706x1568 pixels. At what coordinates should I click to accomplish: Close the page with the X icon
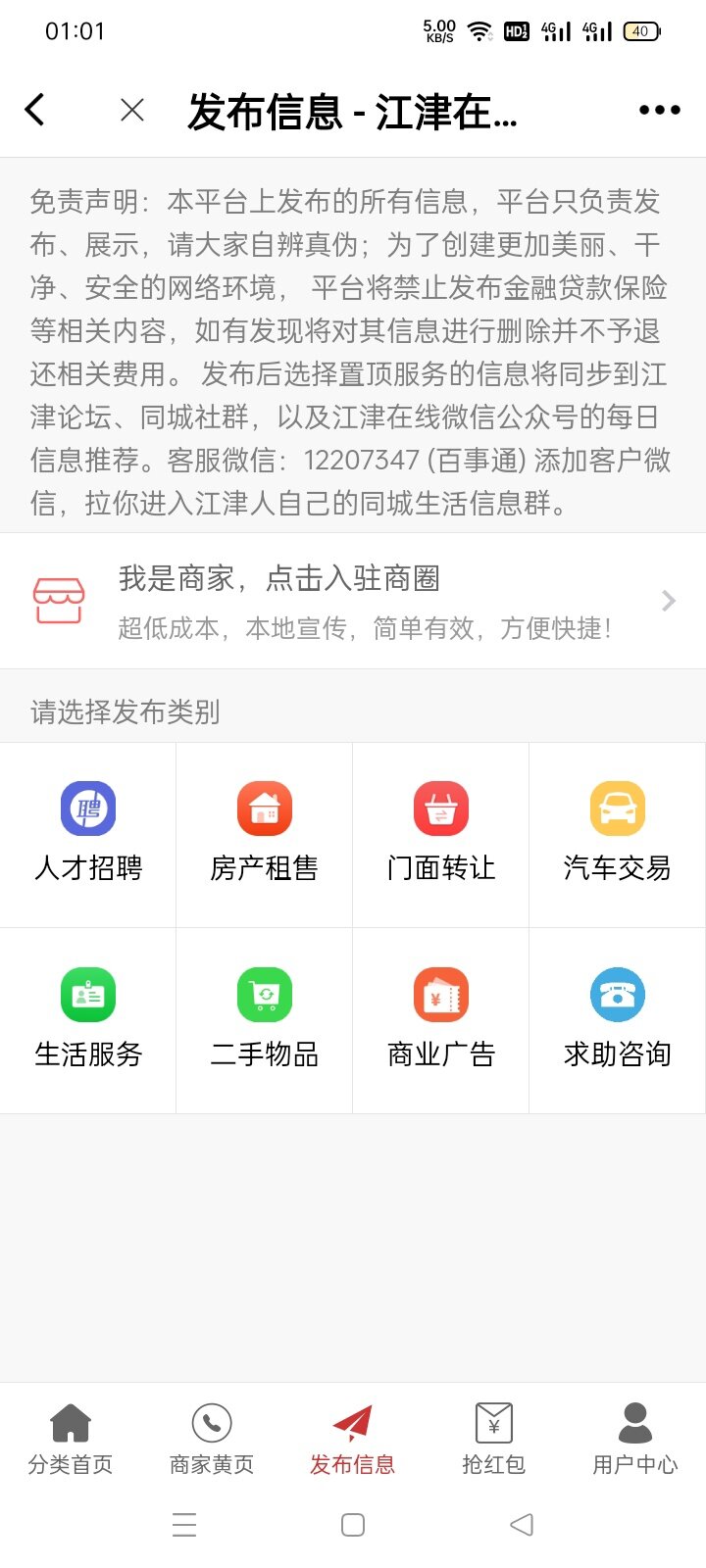coord(132,110)
